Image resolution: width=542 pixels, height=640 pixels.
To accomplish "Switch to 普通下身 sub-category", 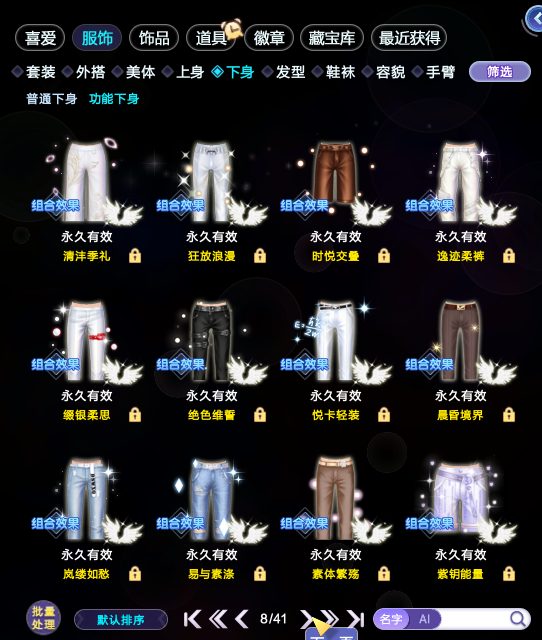I will click(51, 99).
